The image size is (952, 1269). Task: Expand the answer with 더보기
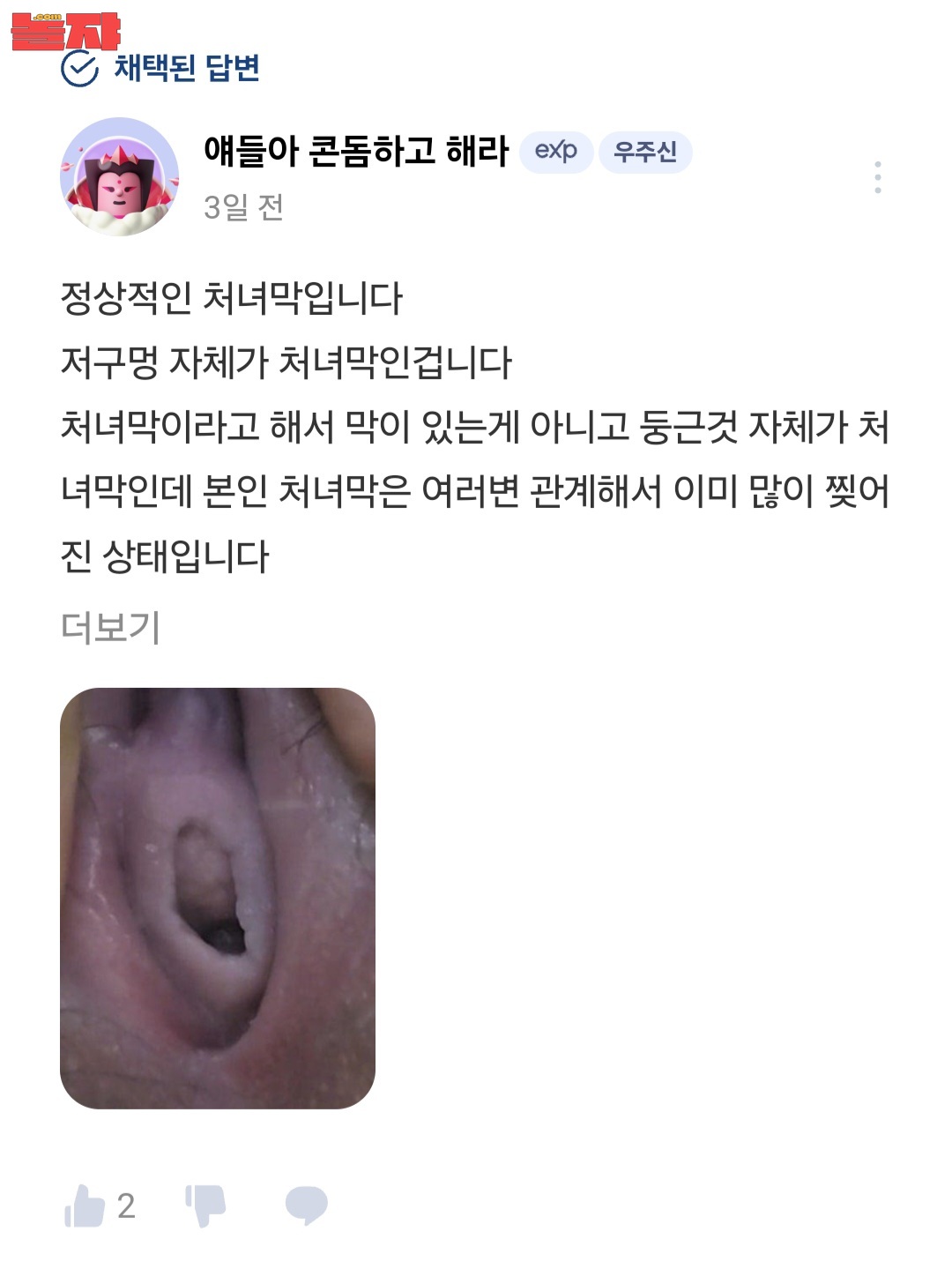(110, 628)
